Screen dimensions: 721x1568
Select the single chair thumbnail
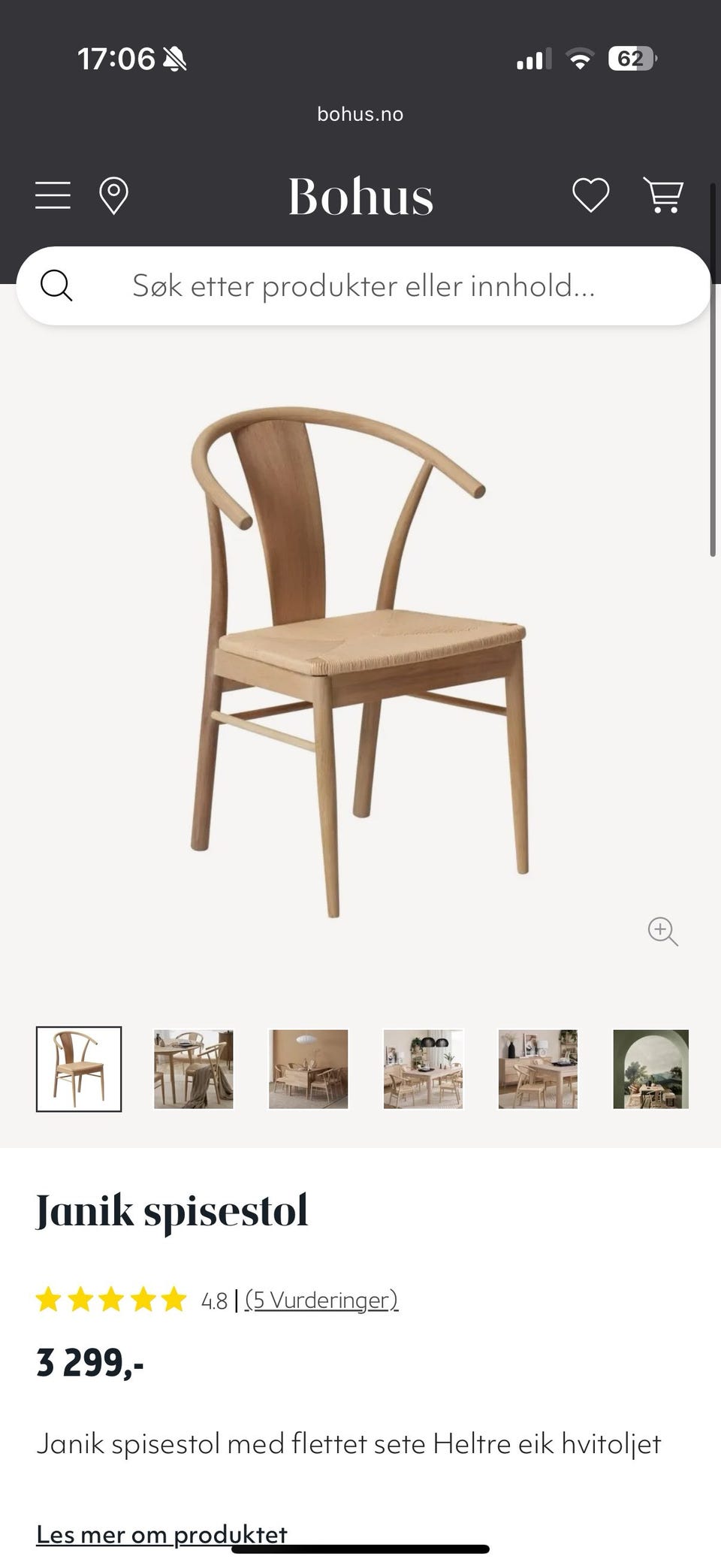(x=79, y=1068)
